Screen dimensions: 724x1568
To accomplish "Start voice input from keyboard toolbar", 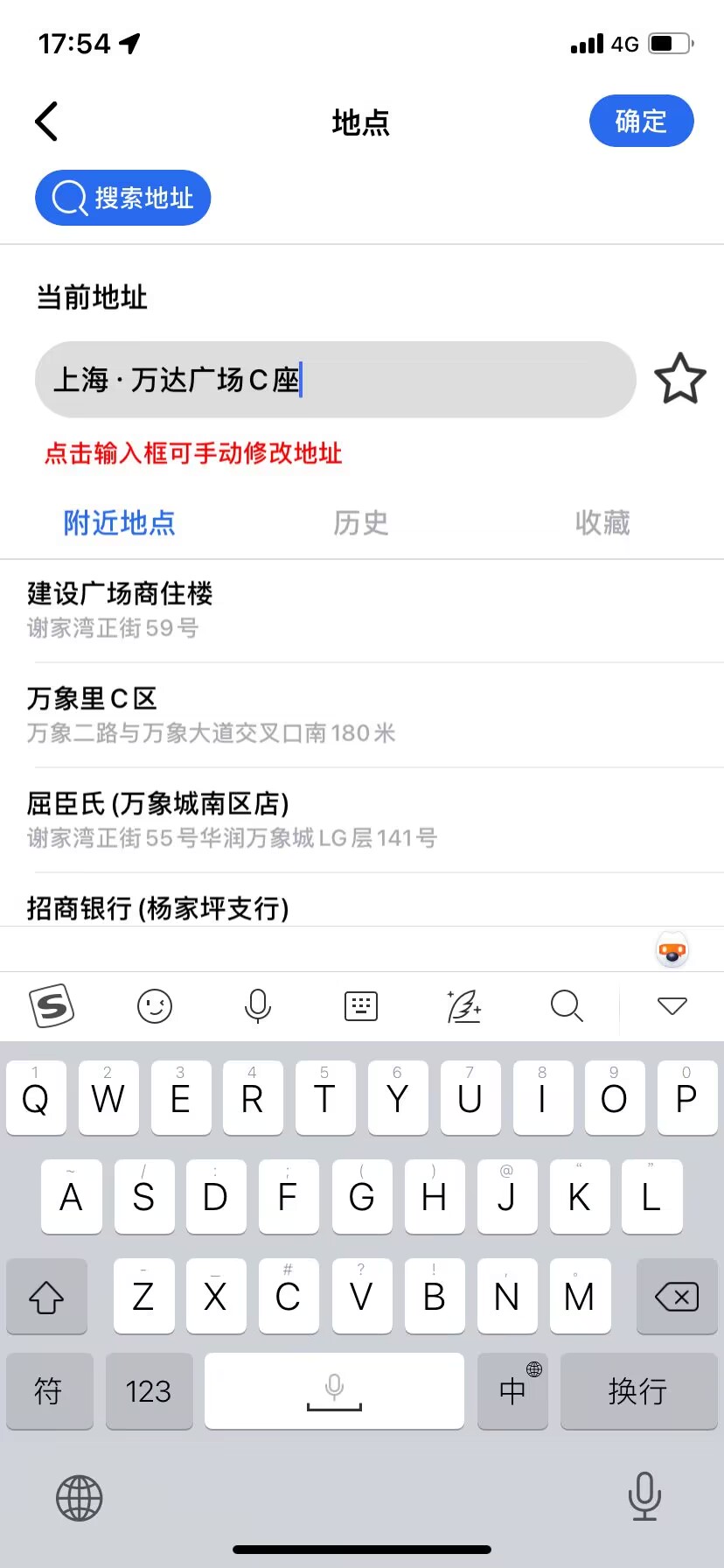I will (x=258, y=1006).
